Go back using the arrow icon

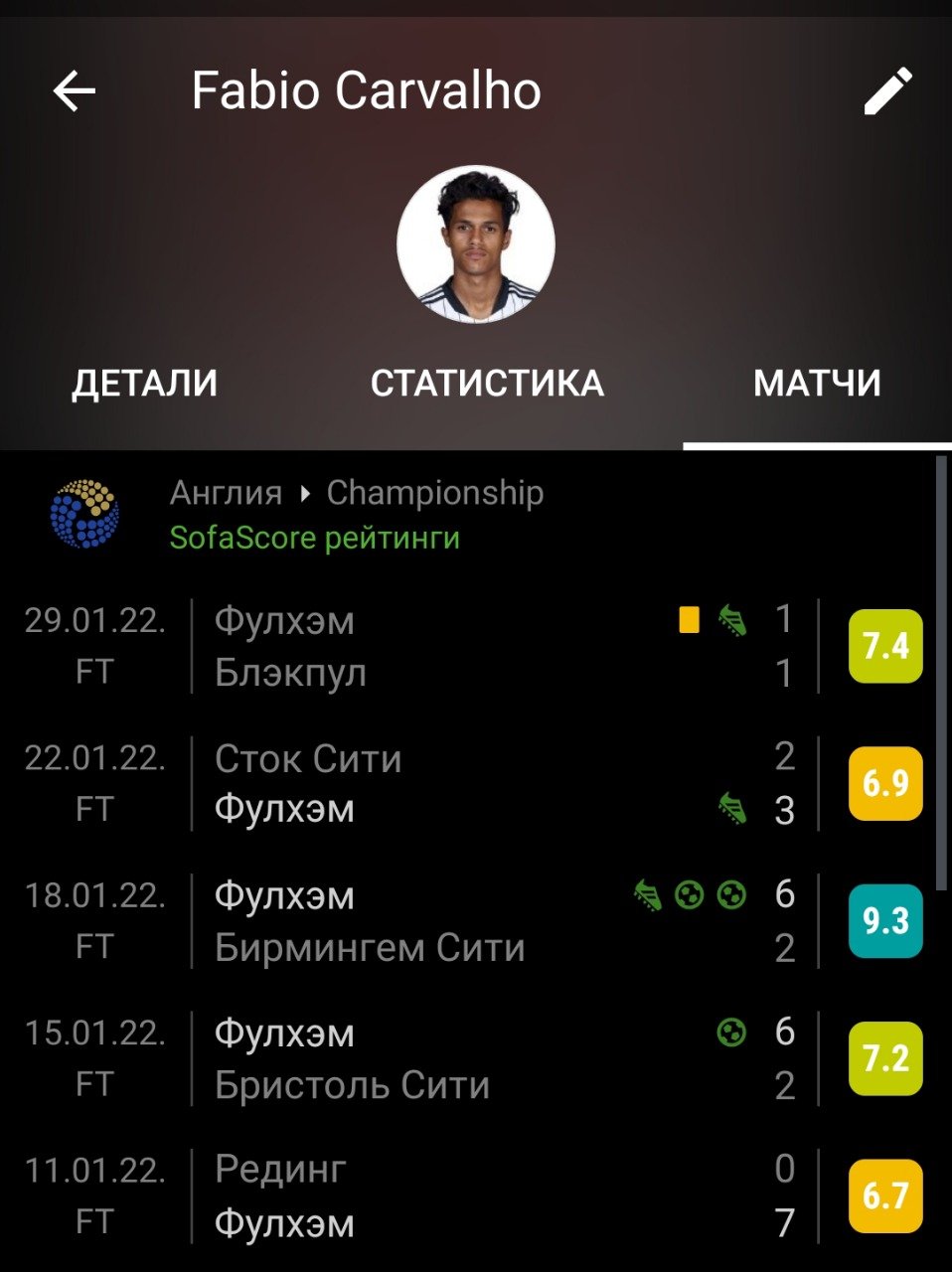coord(75,91)
